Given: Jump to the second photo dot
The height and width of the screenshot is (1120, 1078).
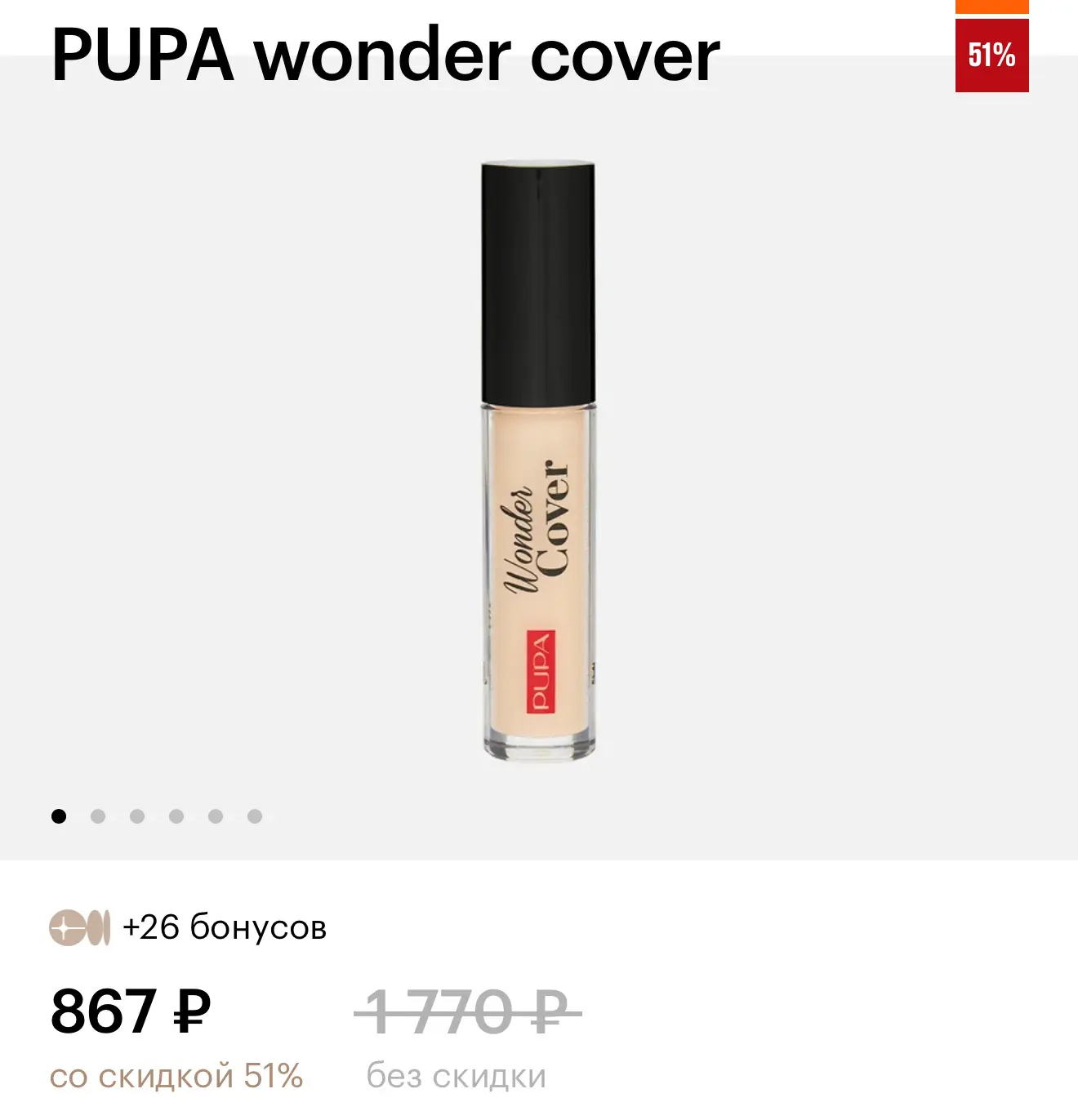Looking at the screenshot, I should pyautogui.click(x=98, y=816).
